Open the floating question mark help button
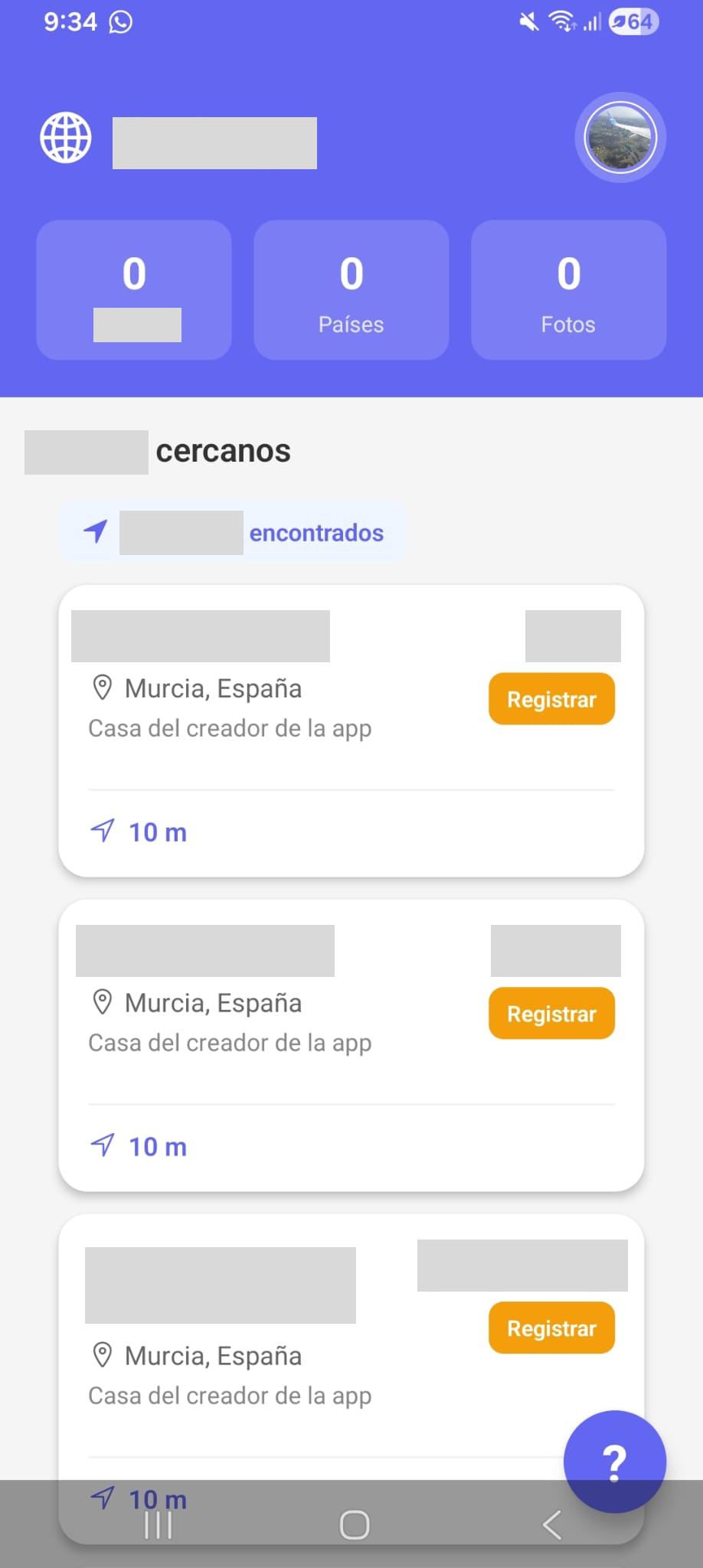Screen dimensions: 703x1568 click(x=613, y=1462)
